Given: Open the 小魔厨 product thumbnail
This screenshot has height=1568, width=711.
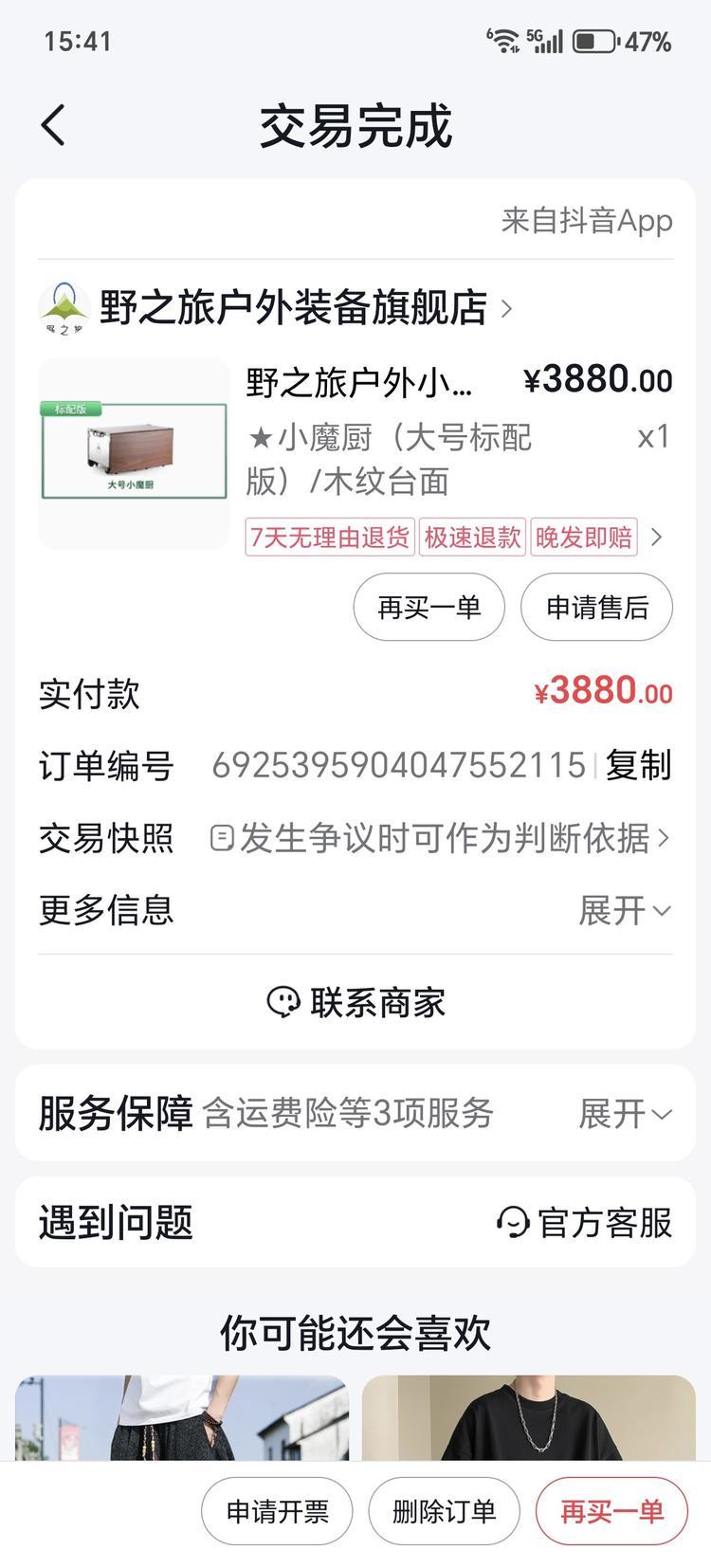Looking at the screenshot, I should [134, 452].
